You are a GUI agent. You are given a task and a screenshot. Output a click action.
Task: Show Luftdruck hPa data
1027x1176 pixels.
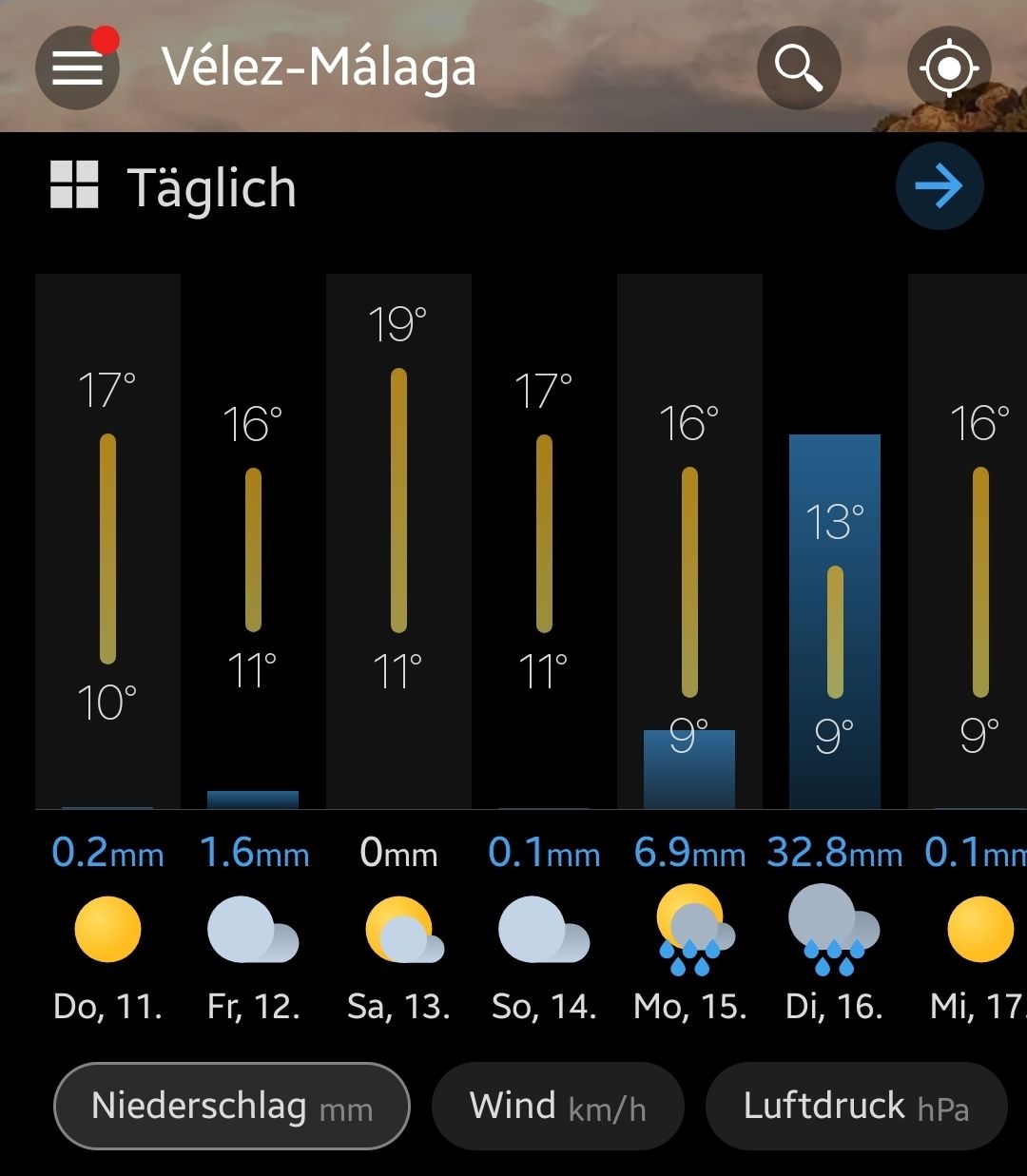(x=856, y=1107)
